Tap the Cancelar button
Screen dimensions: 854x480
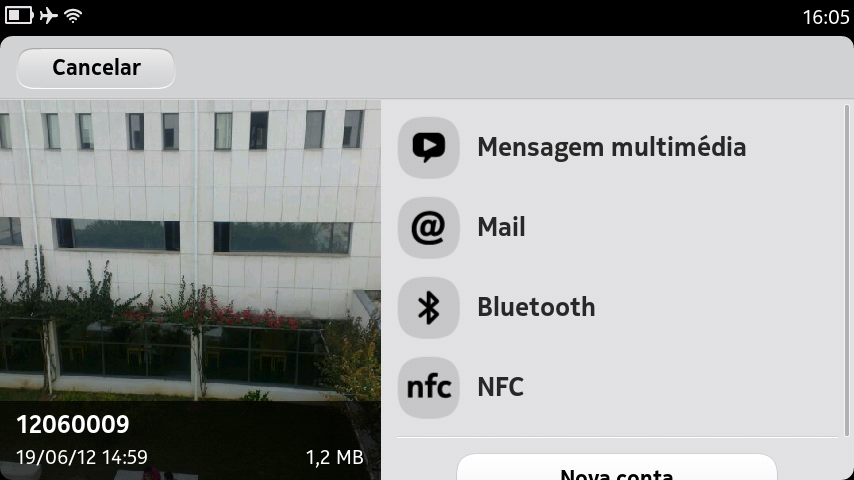[96, 68]
